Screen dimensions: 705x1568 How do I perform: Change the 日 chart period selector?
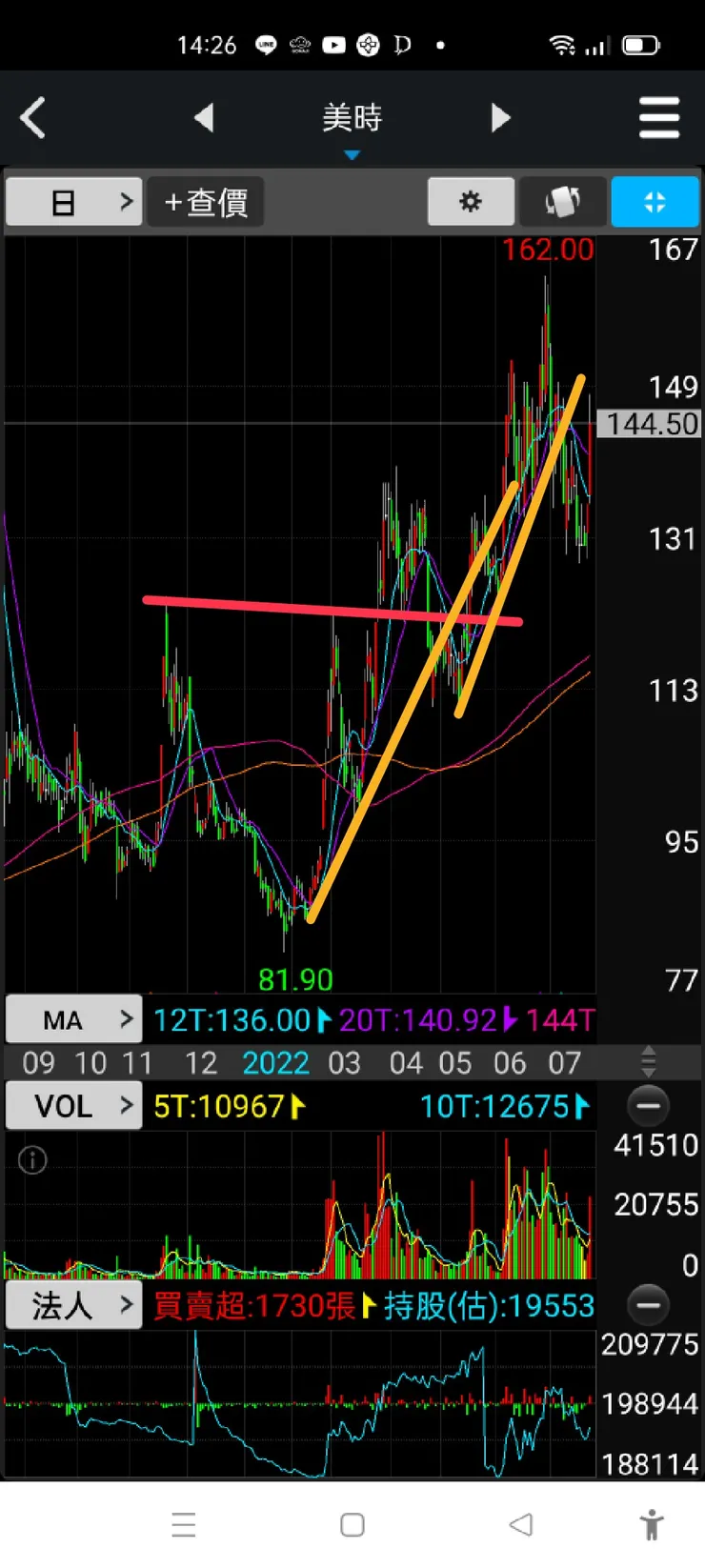click(74, 202)
